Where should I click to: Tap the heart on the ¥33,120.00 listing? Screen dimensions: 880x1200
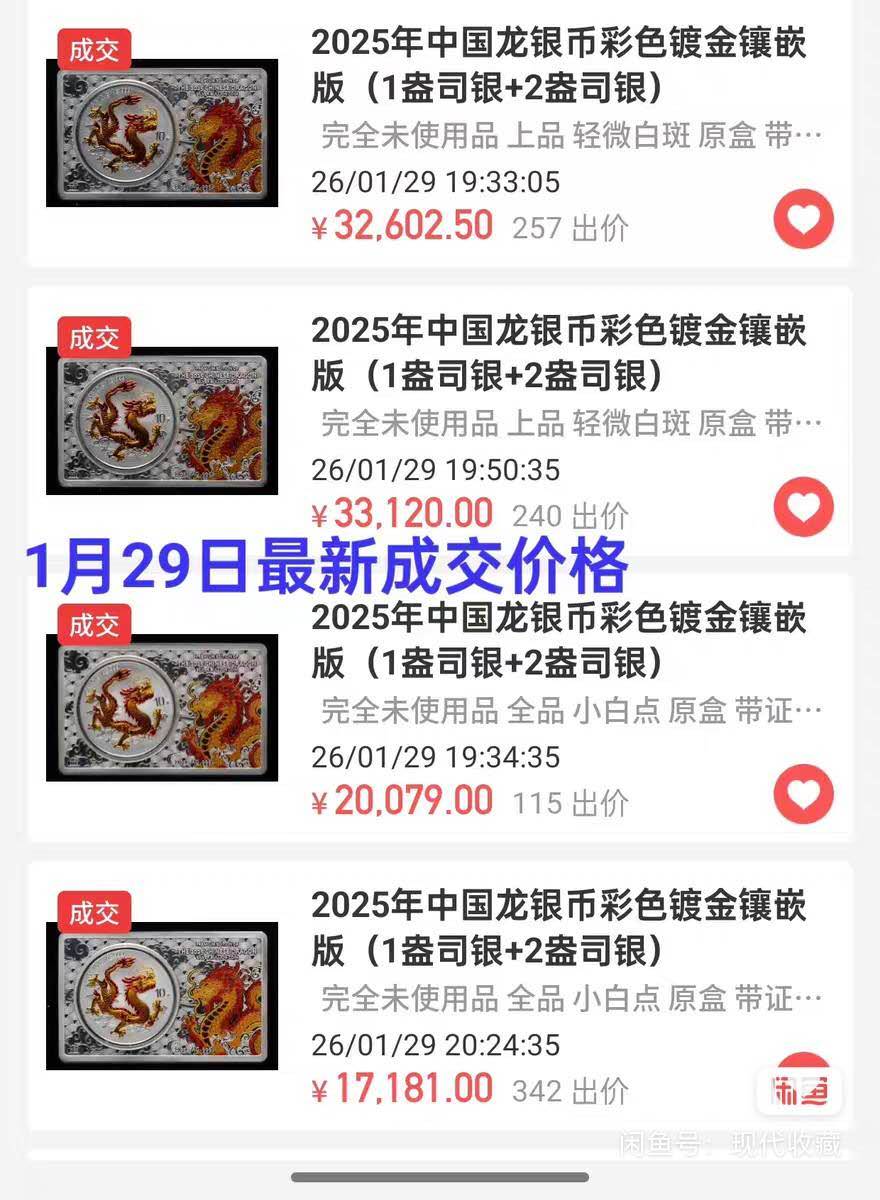pyautogui.click(x=803, y=506)
